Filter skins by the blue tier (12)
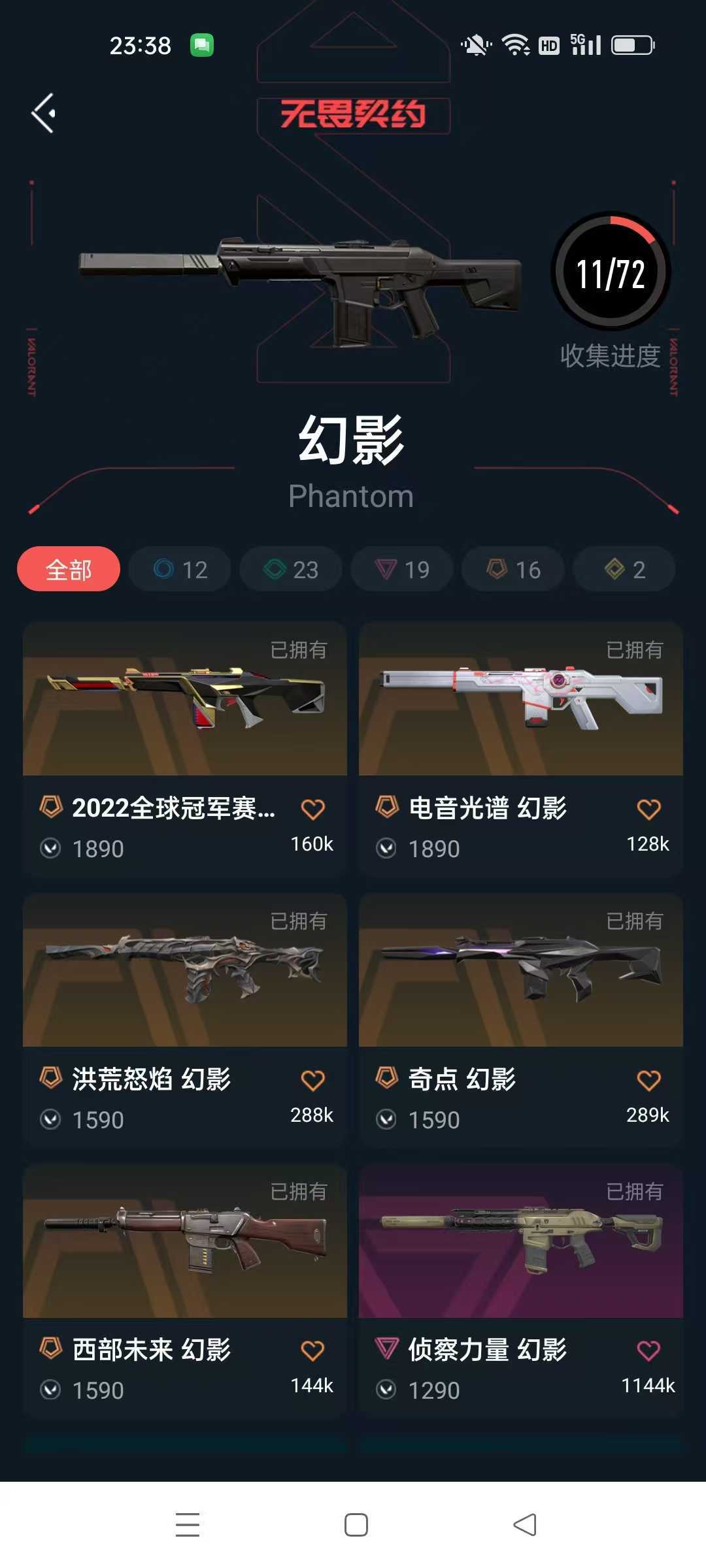The width and height of the screenshot is (706, 1568). tap(180, 569)
